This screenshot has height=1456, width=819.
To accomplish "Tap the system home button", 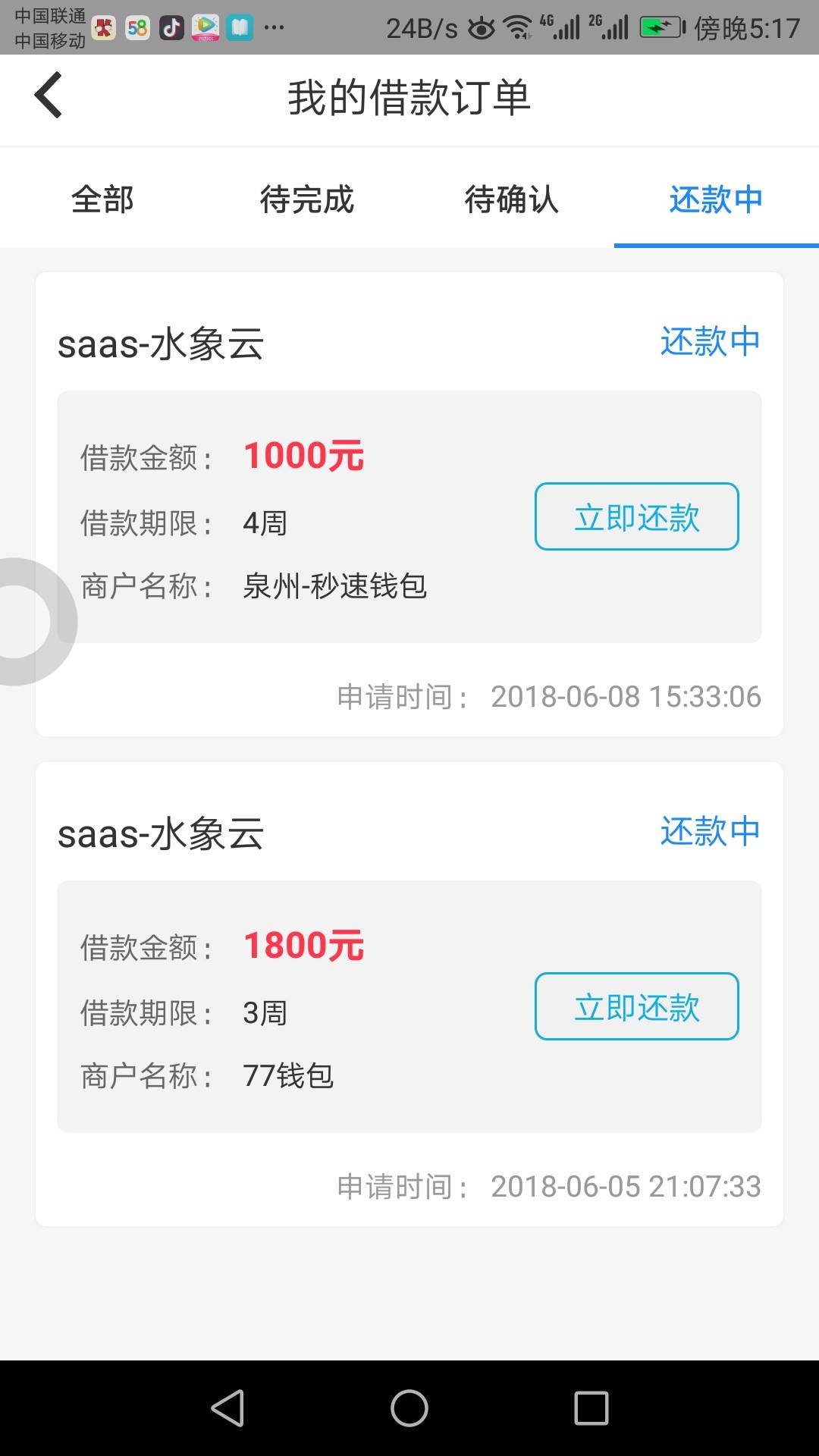I will 409,1408.
